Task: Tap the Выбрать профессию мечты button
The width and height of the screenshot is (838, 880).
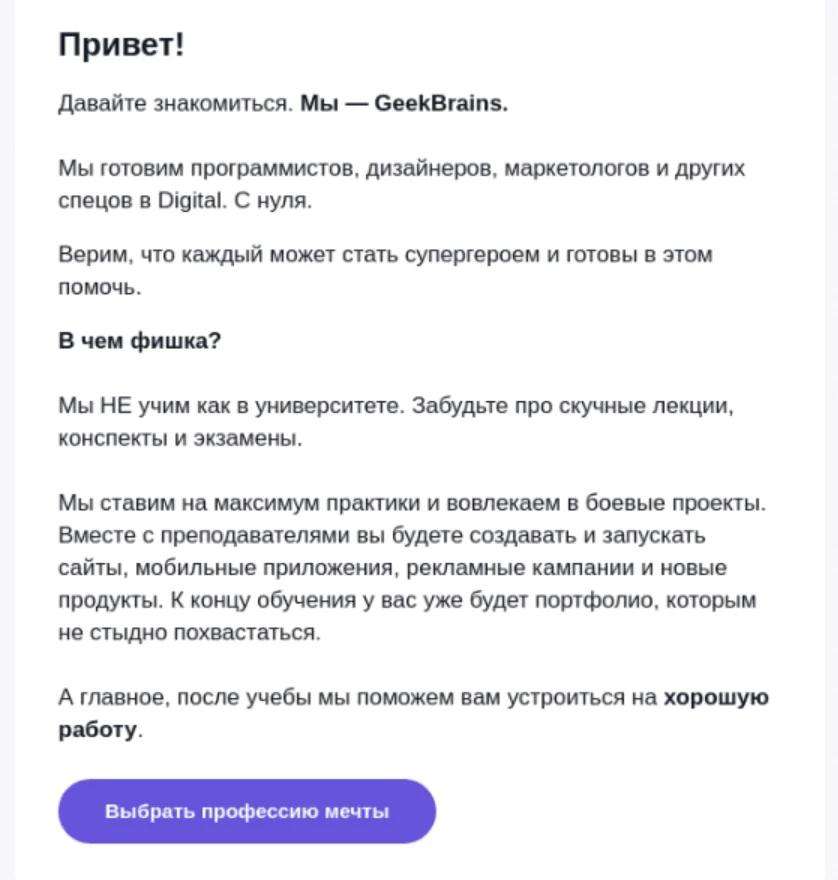Action: click(247, 811)
